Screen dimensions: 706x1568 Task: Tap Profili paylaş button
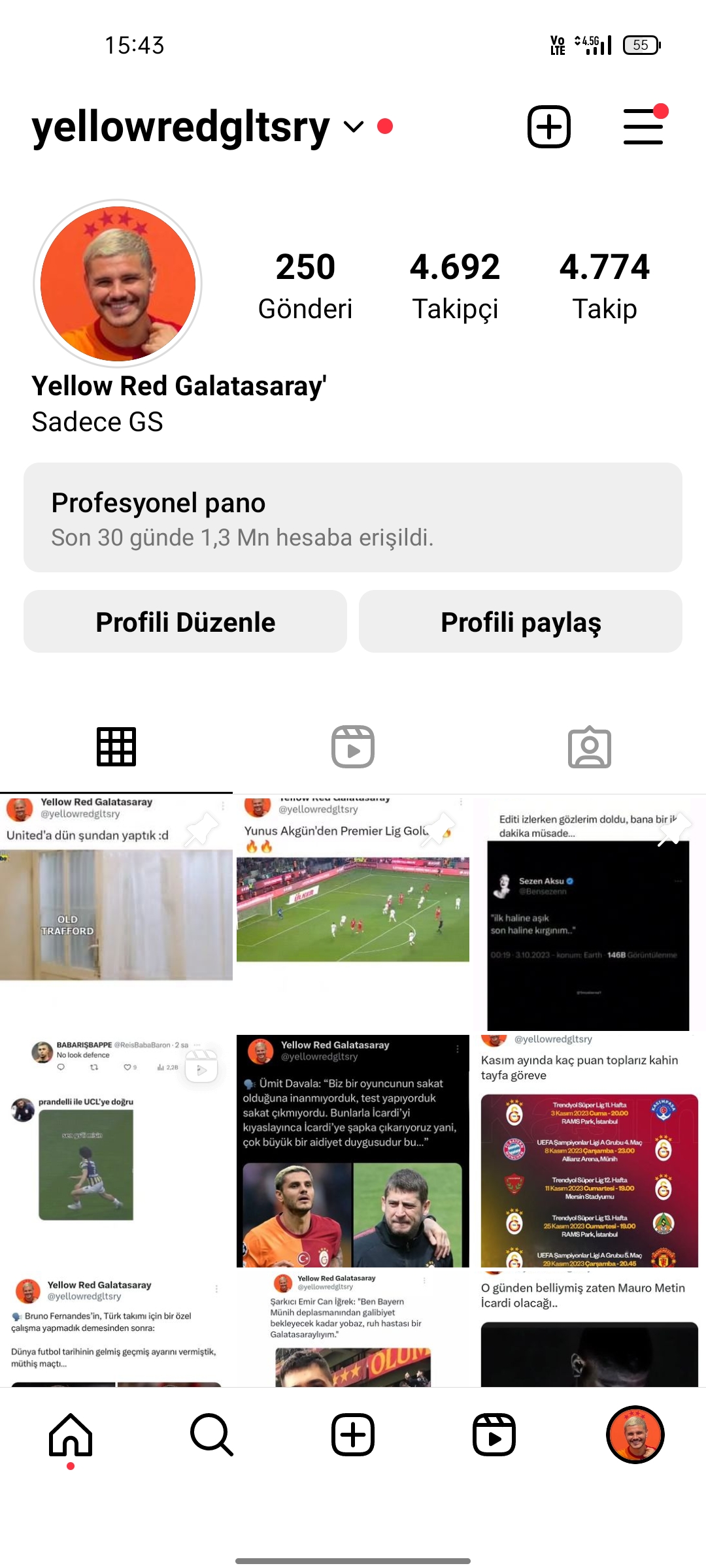(521, 621)
